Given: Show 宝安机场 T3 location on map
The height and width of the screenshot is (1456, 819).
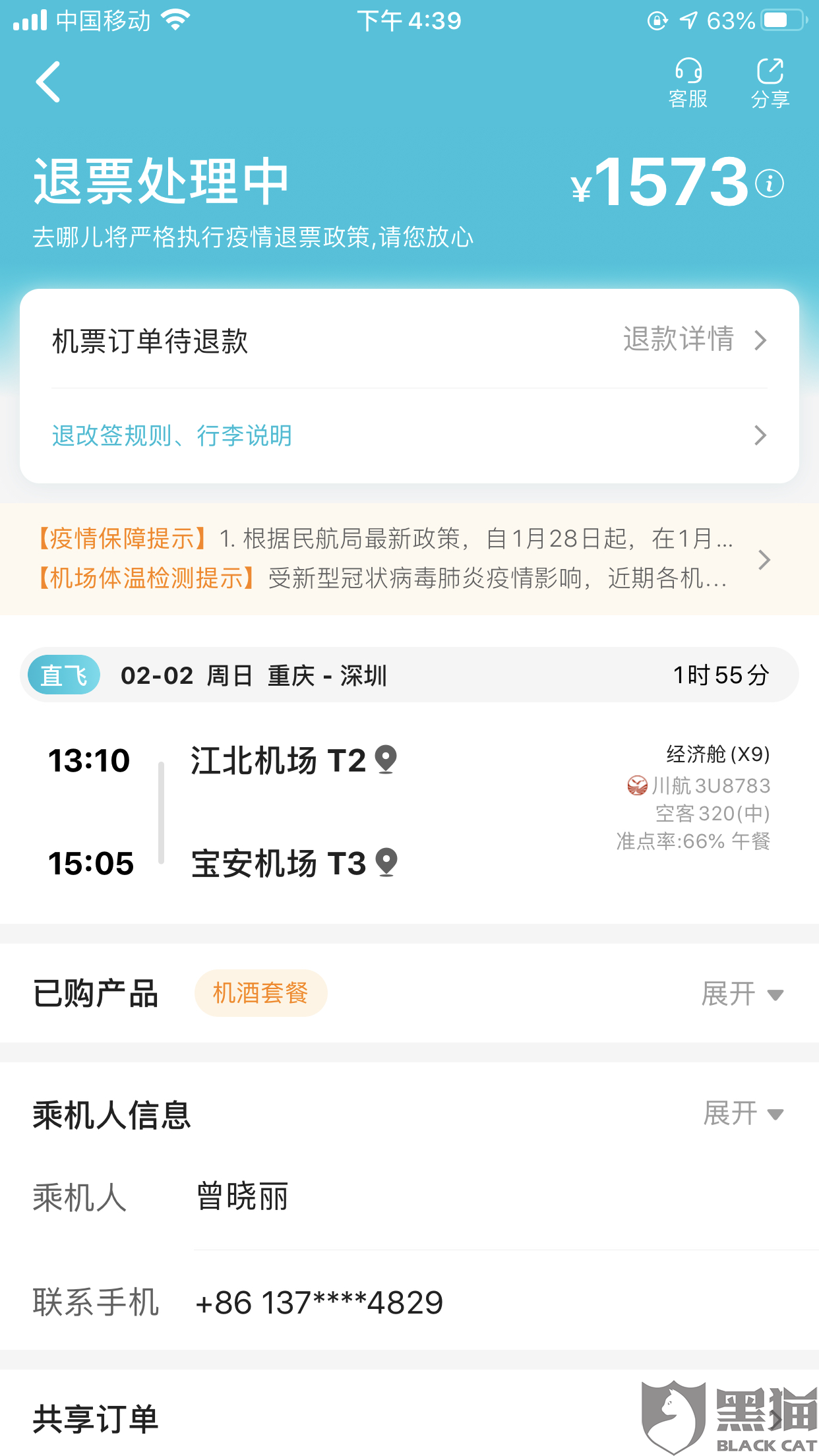Looking at the screenshot, I should (386, 863).
